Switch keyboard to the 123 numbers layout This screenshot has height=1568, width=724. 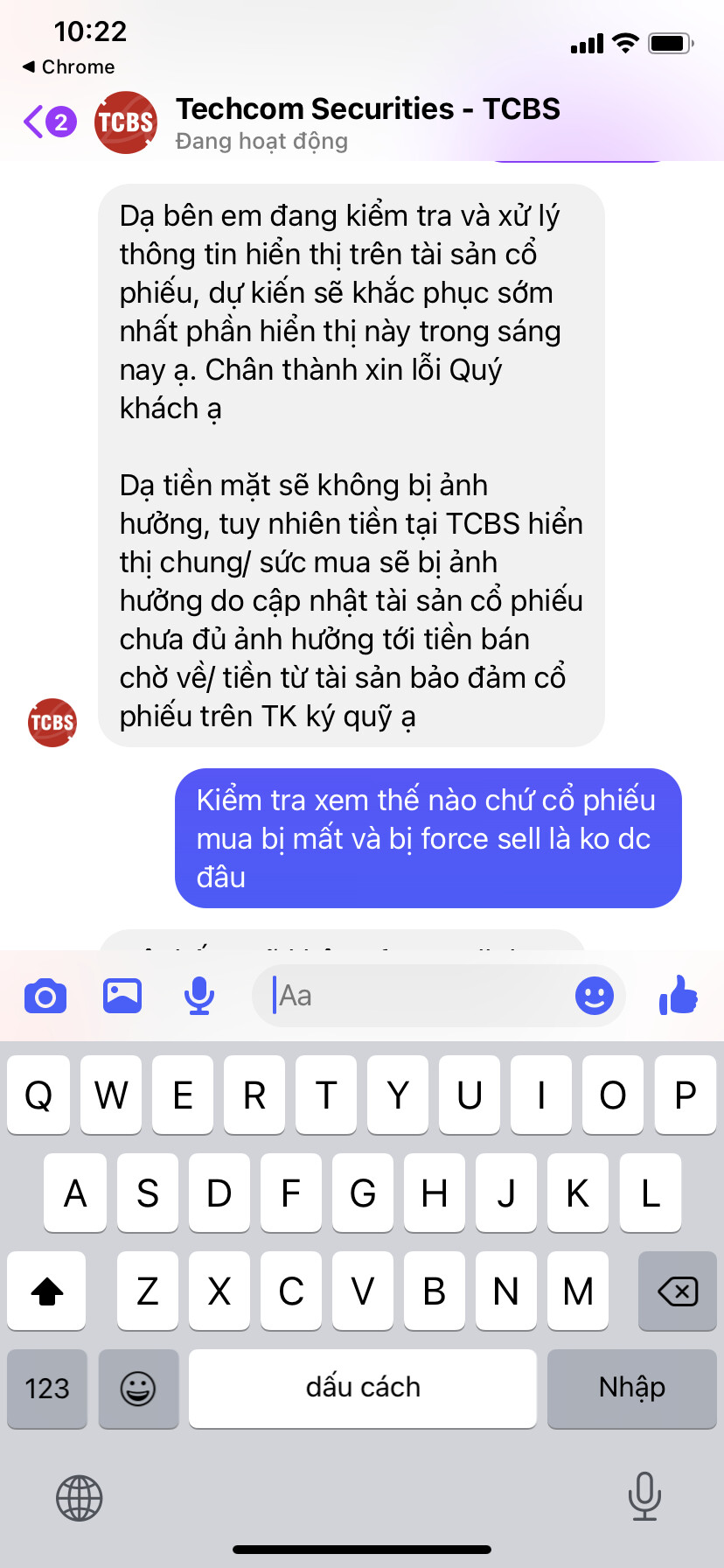pos(47,1389)
